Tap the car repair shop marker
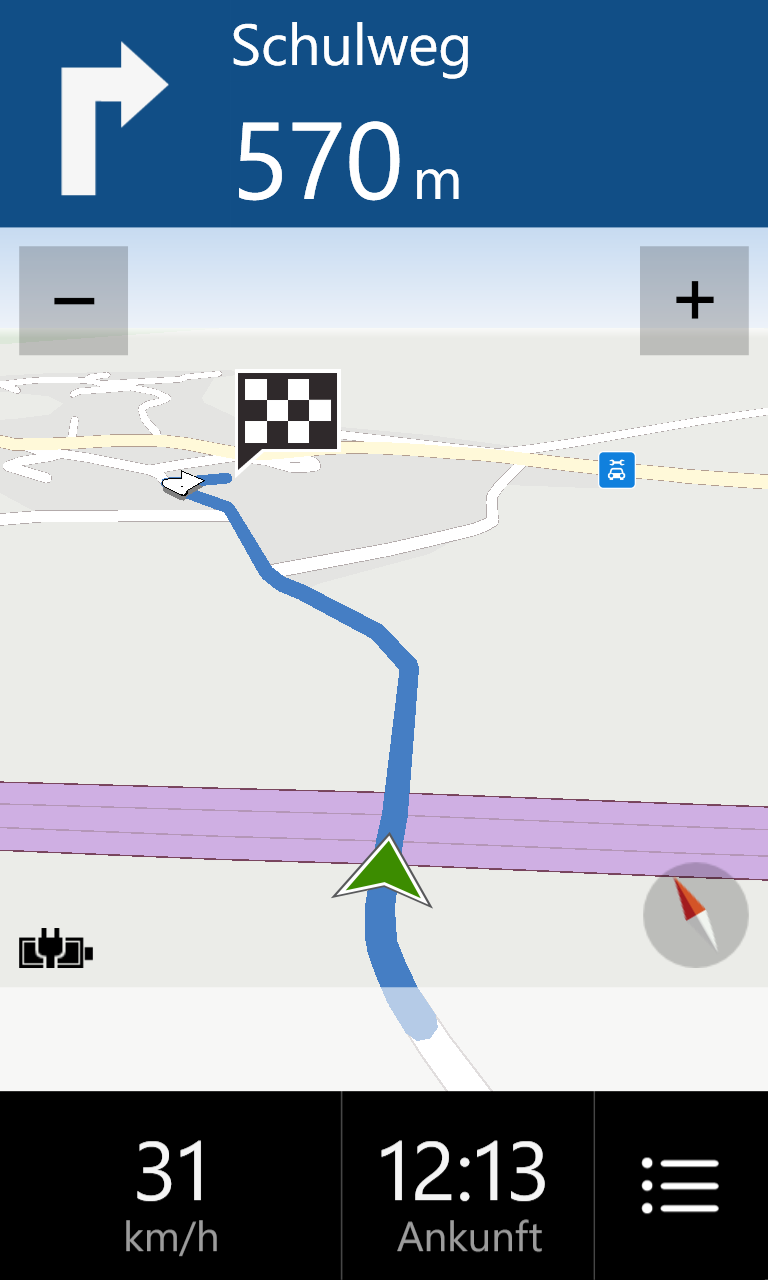768x1280 pixels. [x=617, y=470]
